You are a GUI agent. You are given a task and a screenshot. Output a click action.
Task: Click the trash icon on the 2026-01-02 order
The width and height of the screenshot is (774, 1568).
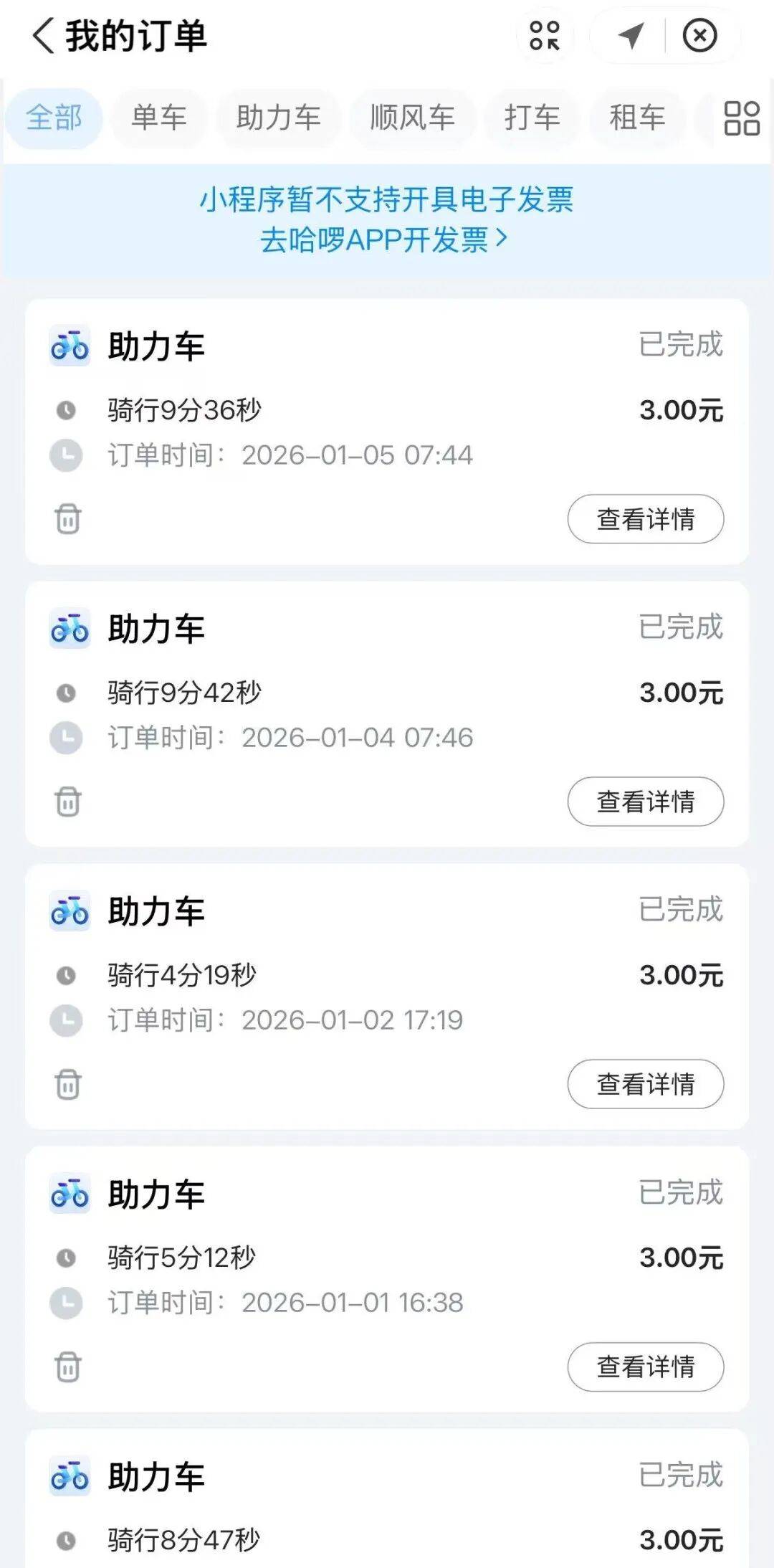[67, 1085]
